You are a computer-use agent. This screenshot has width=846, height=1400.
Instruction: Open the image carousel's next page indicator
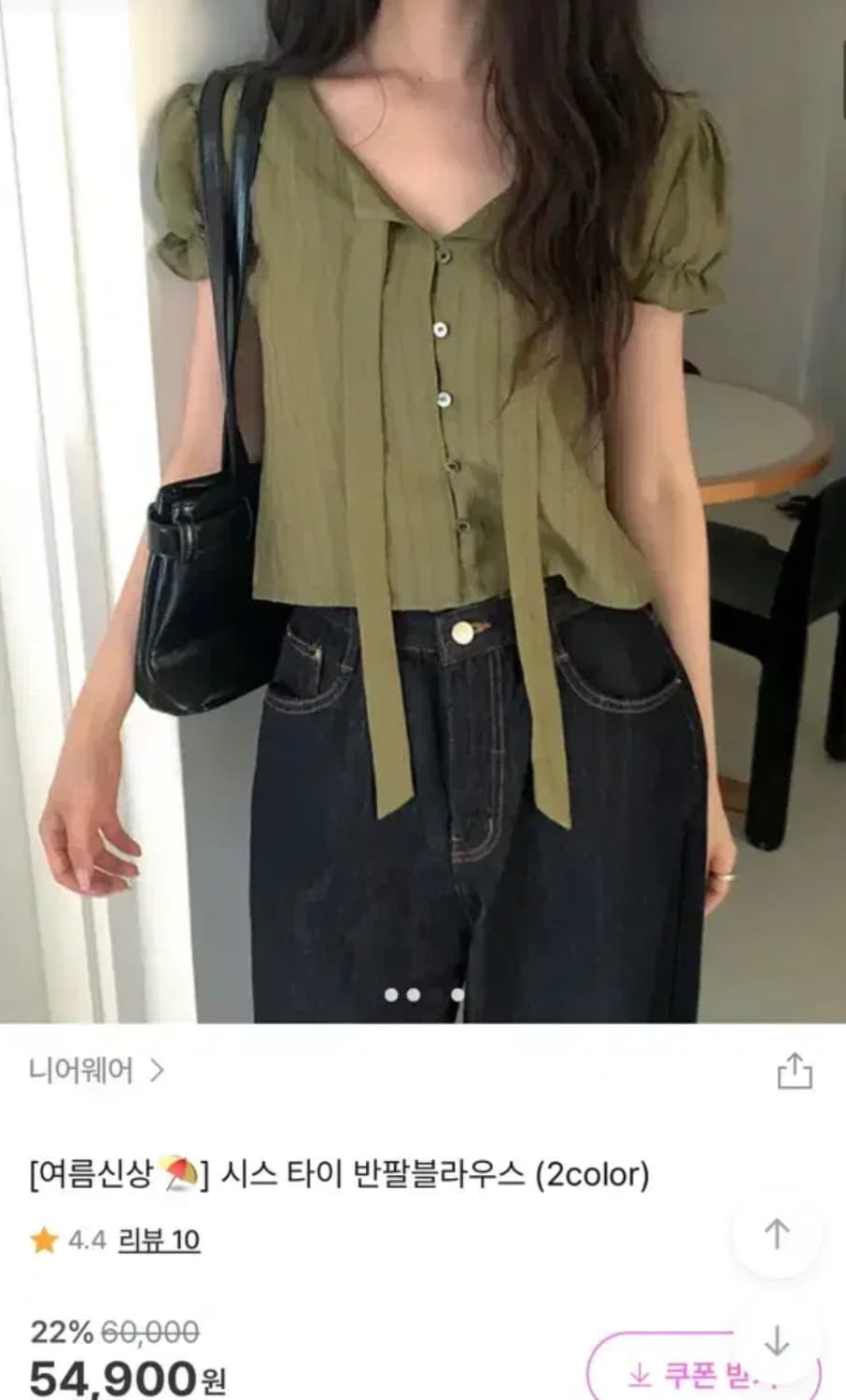456,995
